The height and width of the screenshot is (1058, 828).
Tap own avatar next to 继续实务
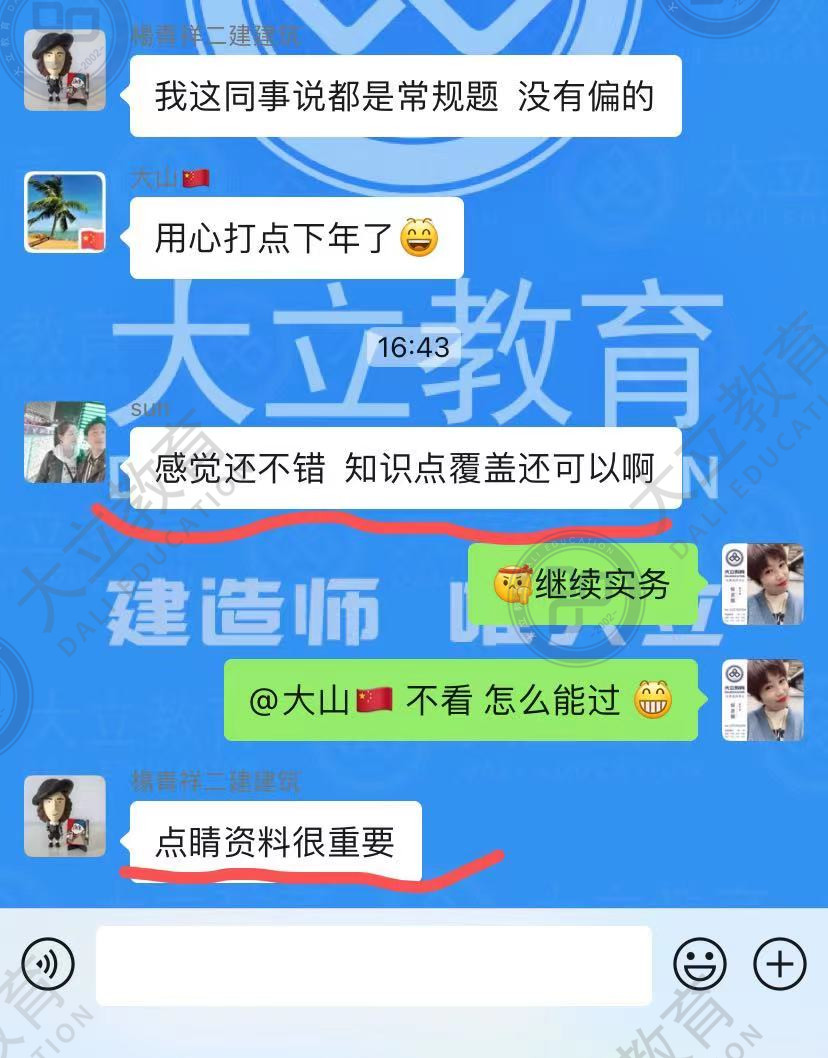pos(763,585)
